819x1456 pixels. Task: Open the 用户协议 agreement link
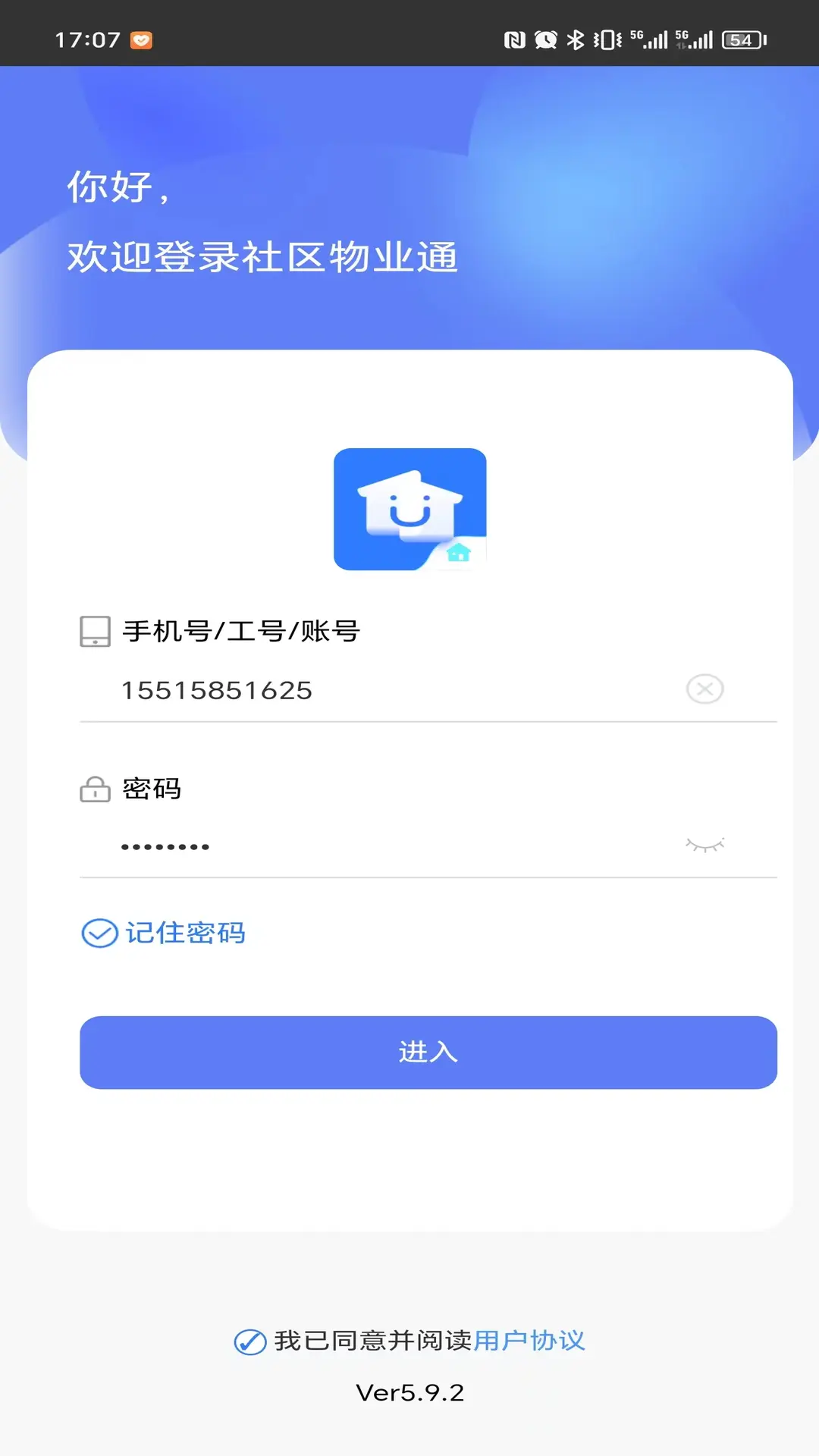530,1339
